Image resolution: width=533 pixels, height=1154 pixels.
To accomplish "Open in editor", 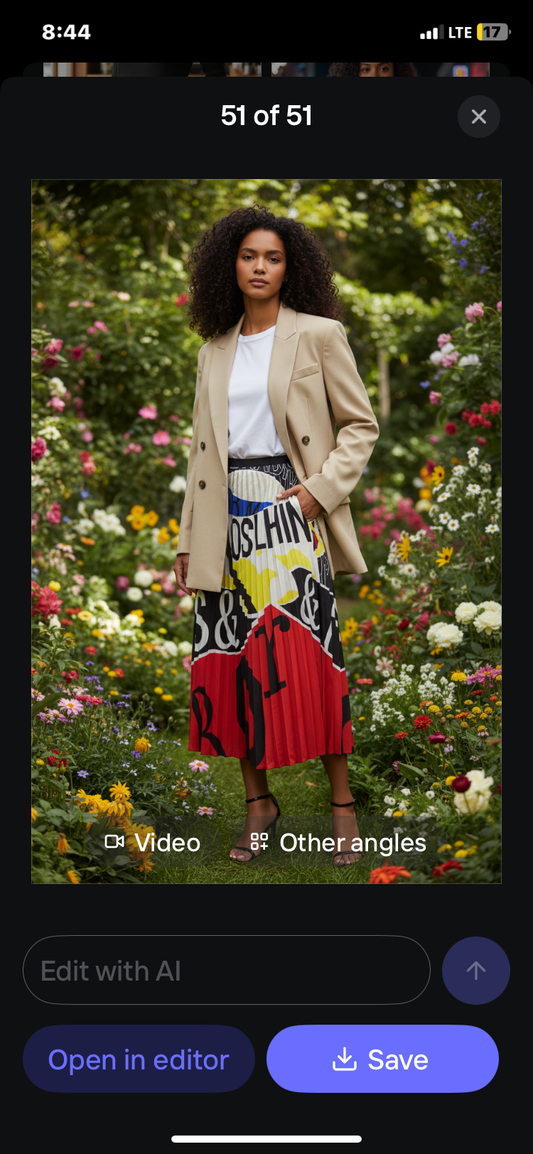I will coord(138,1059).
